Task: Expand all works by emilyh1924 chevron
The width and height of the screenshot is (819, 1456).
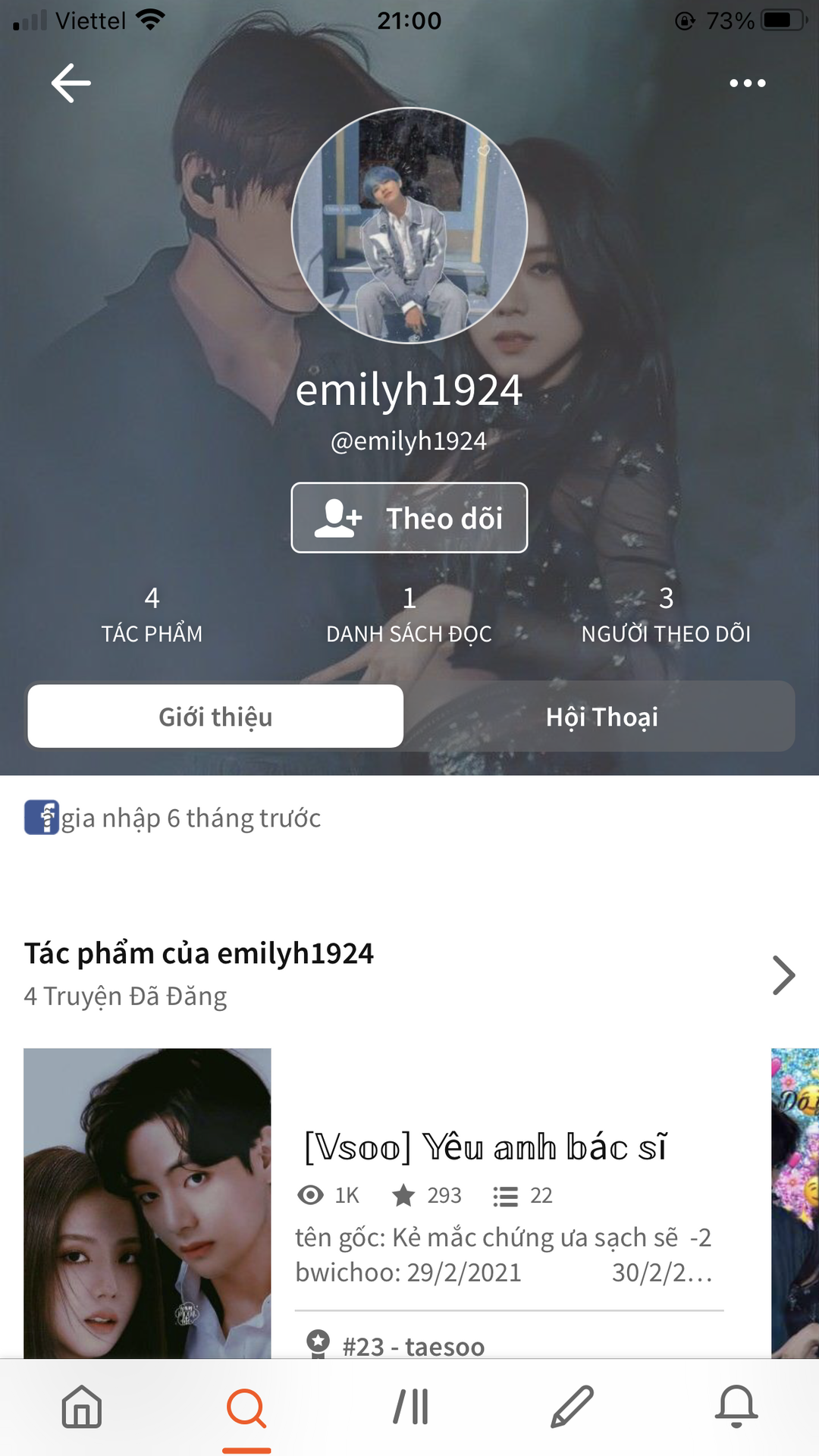Action: [x=783, y=975]
